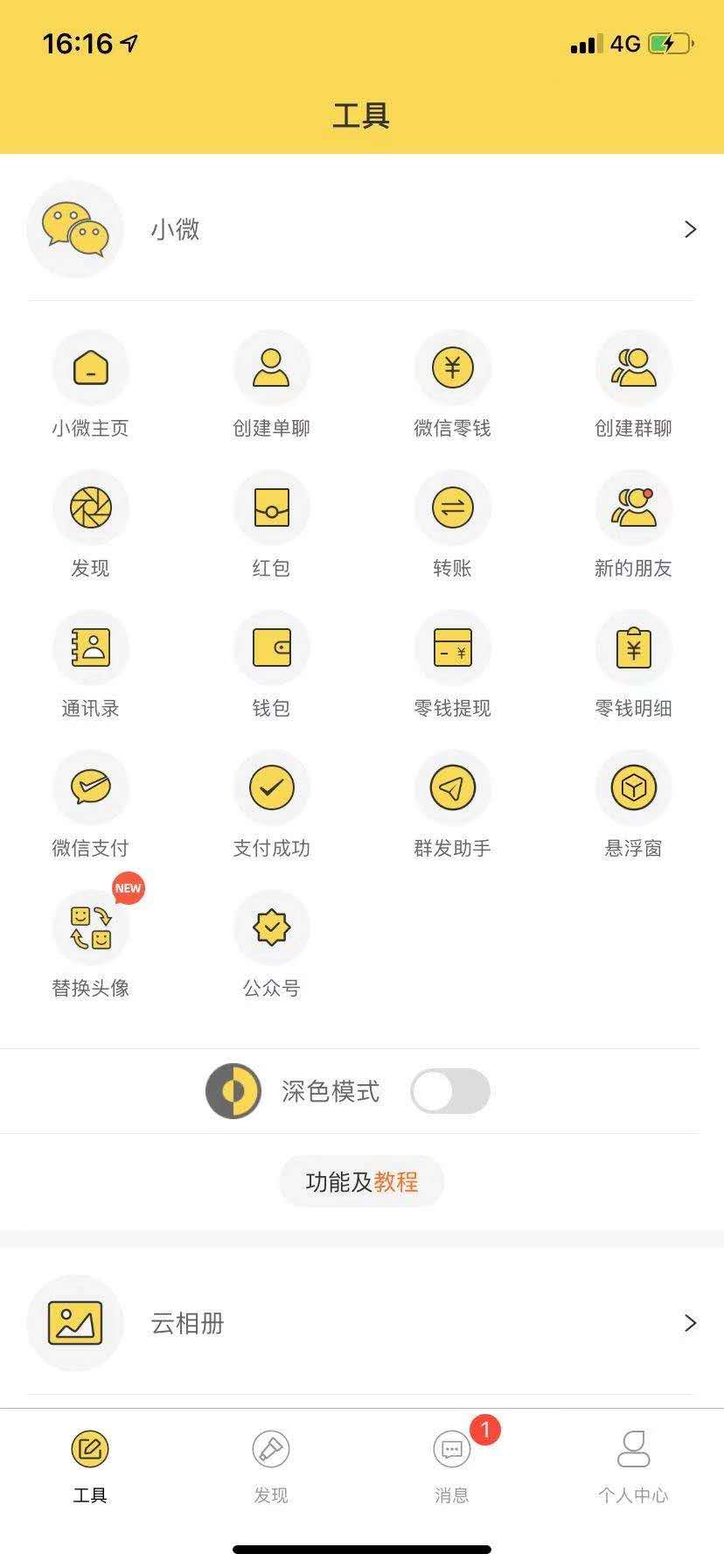Try the new 替换头像 tool
This screenshot has width=724, height=1568.
90,945
